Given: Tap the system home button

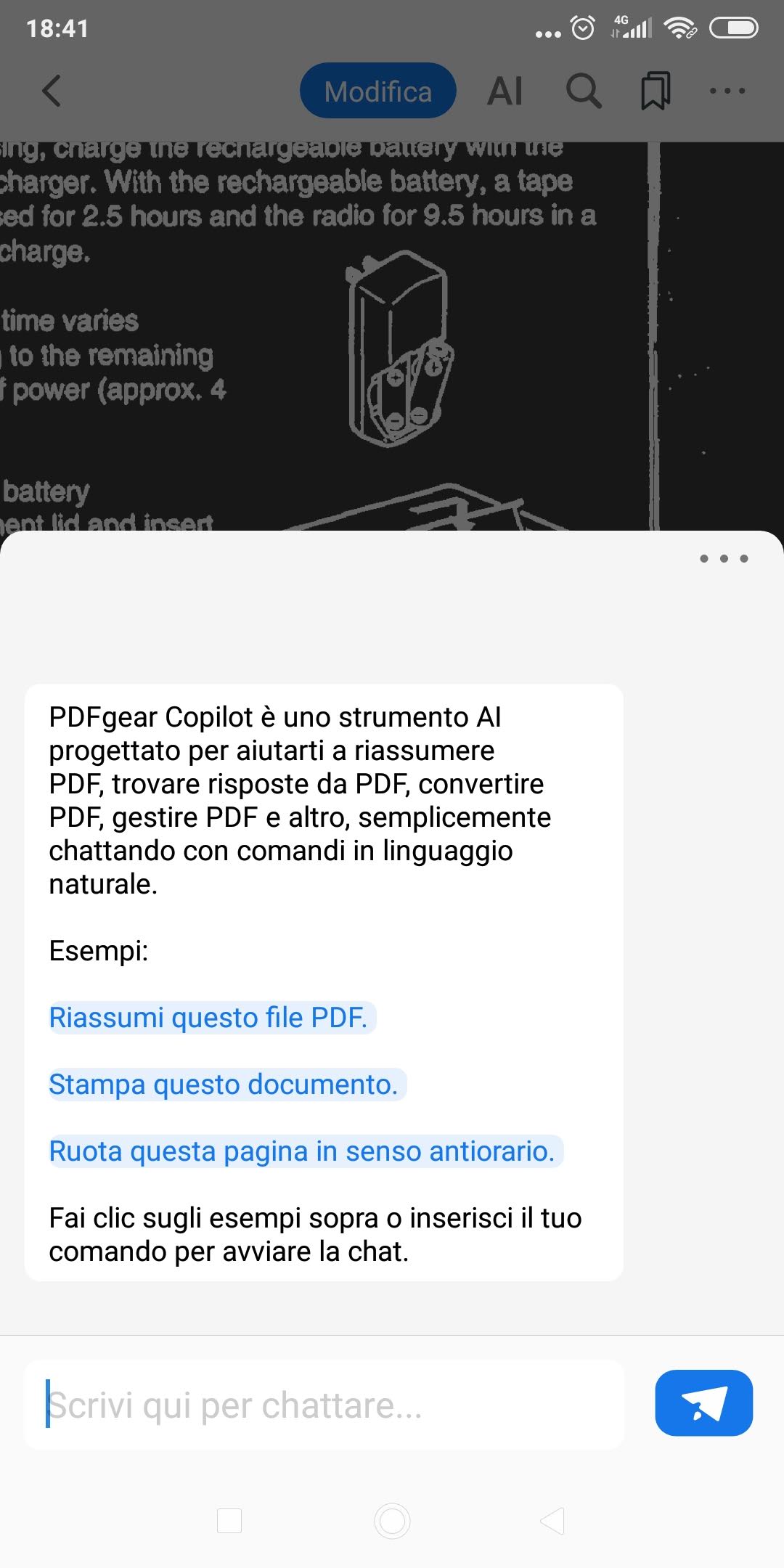Looking at the screenshot, I should [x=392, y=1520].
